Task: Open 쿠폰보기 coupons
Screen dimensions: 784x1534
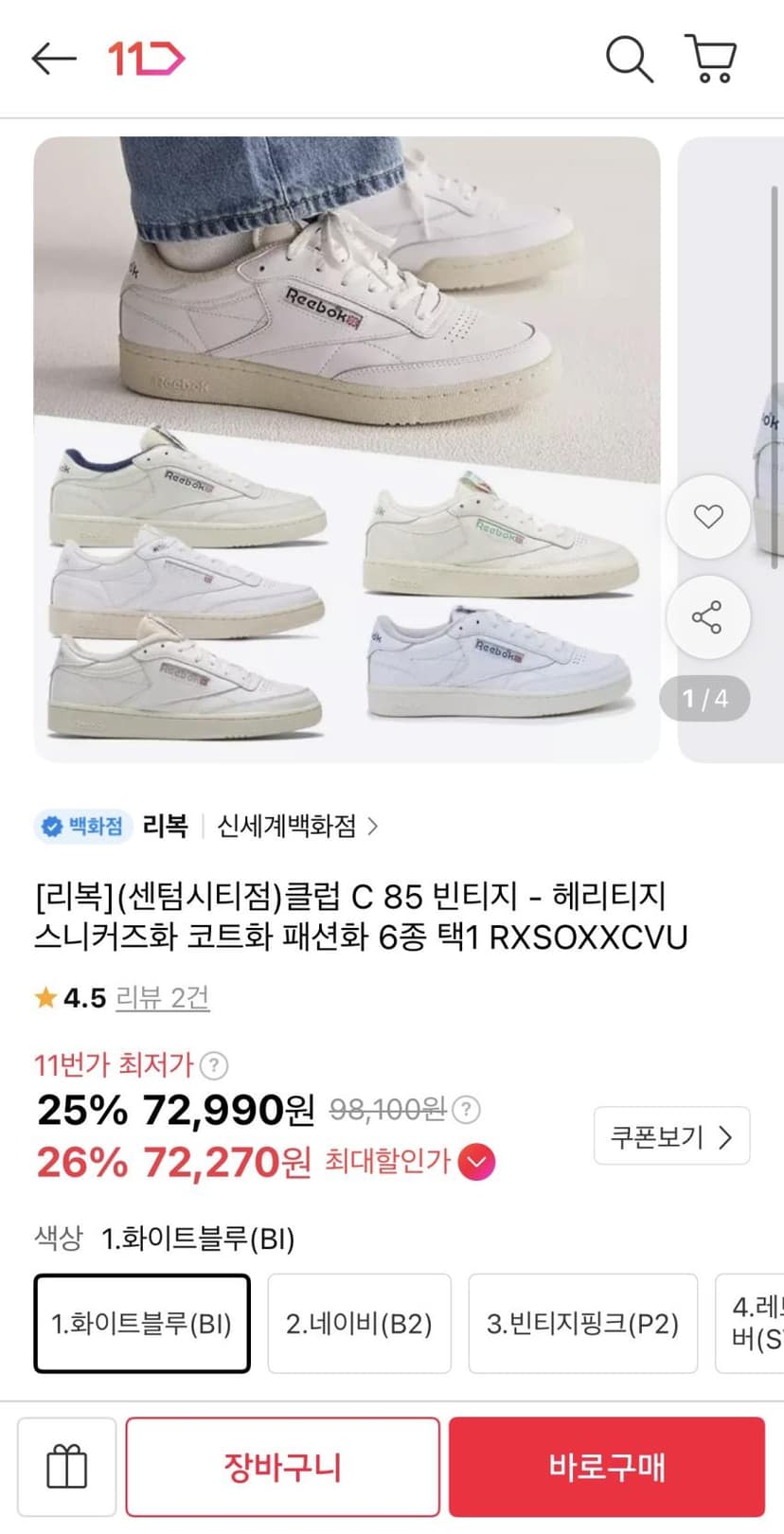Action: 672,1136
